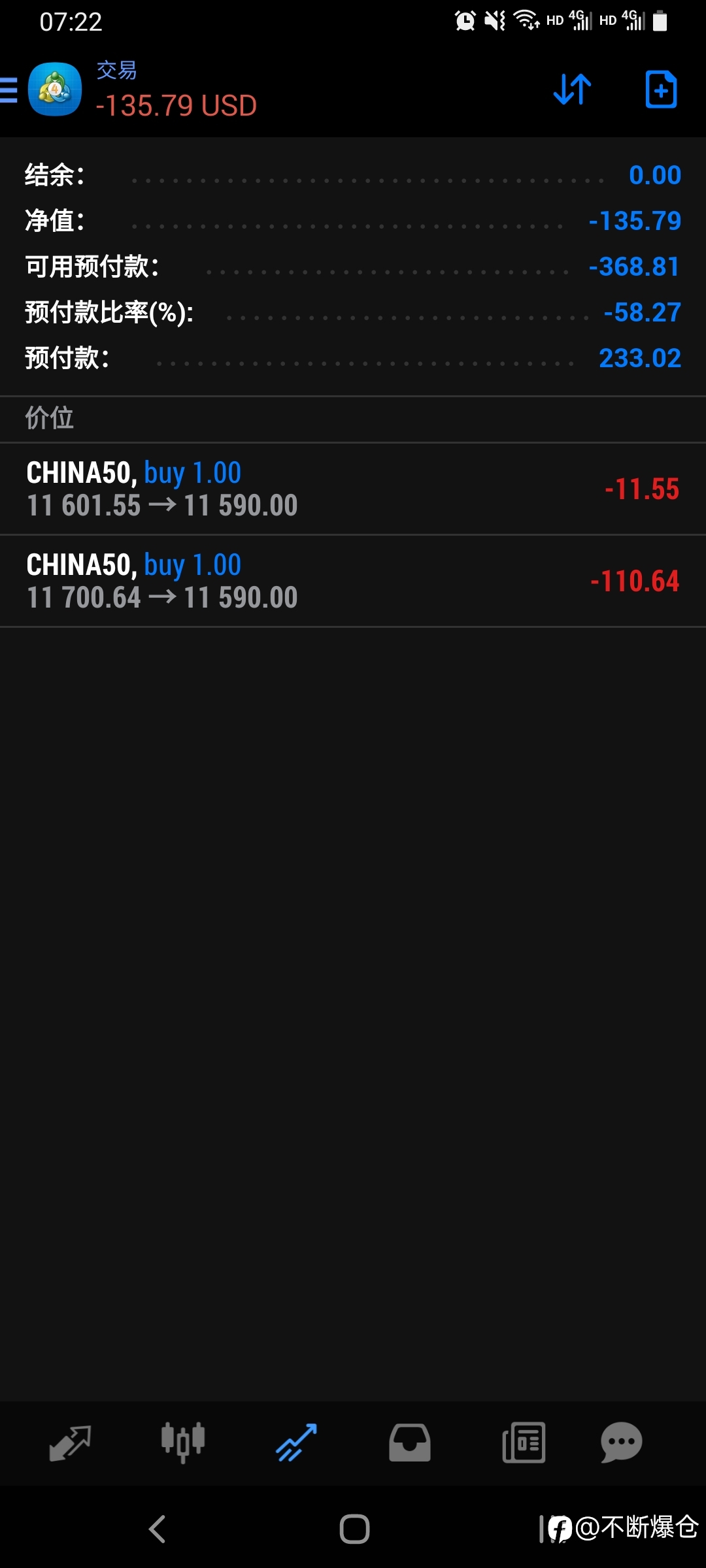This screenshot has height=1568, width=706.
Task: Open the CHINA50 position with -11.55 loss
Action: [353, 489]
